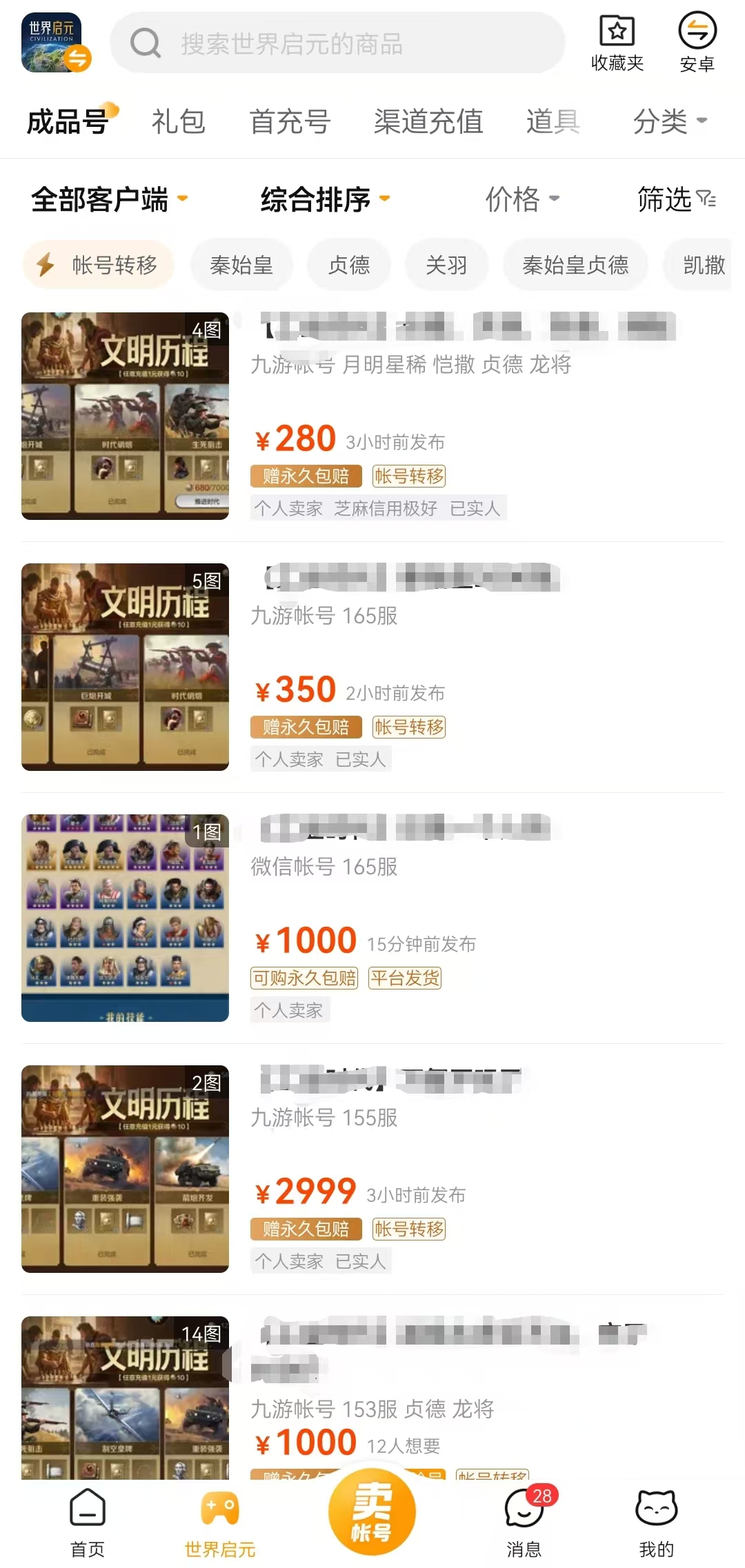Filter by the 秦始皇 chip
Viewport: 745px width, 1568px height.
241,265
